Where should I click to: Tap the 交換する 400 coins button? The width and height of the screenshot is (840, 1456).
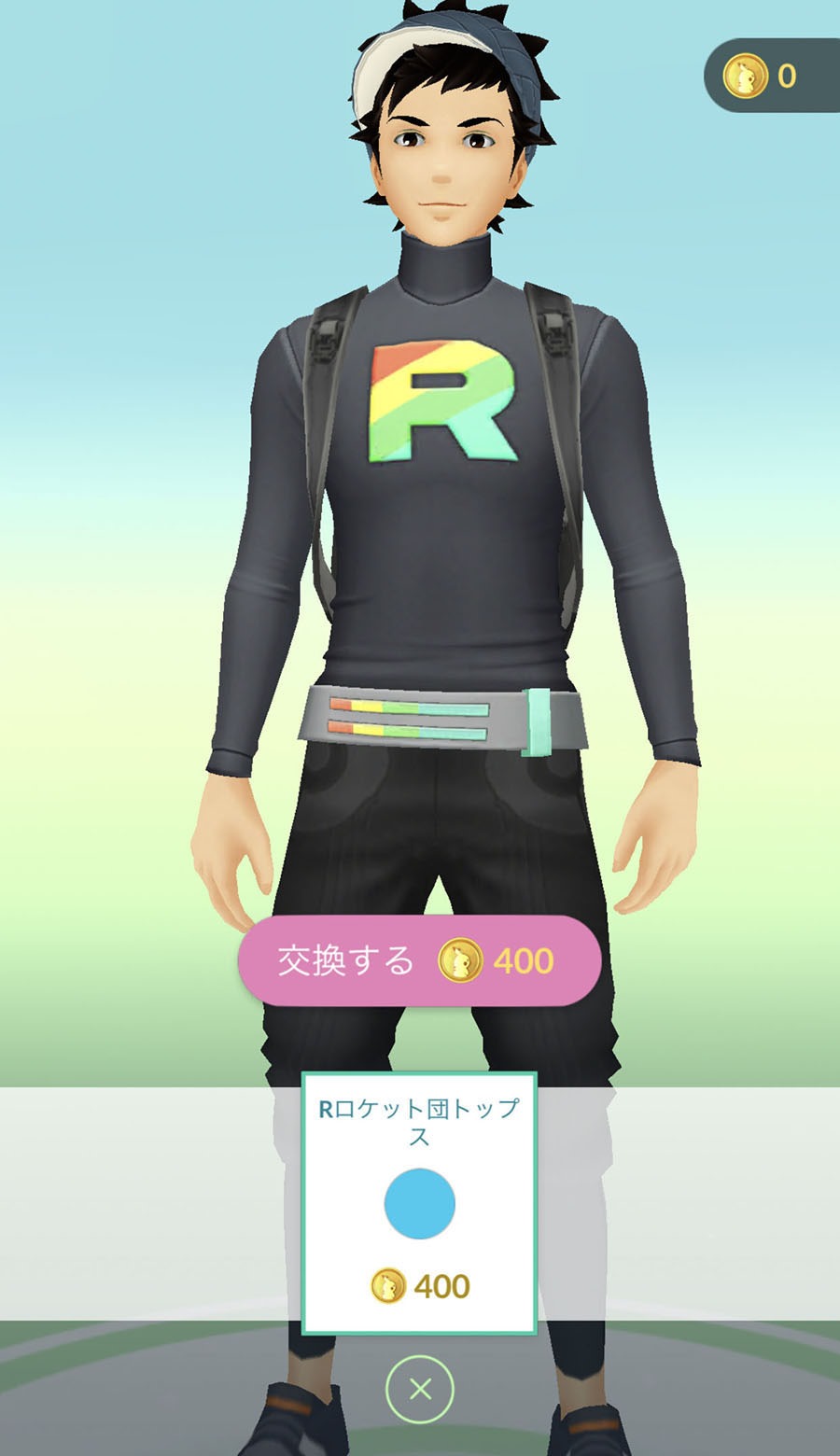[x=419, y=960]
